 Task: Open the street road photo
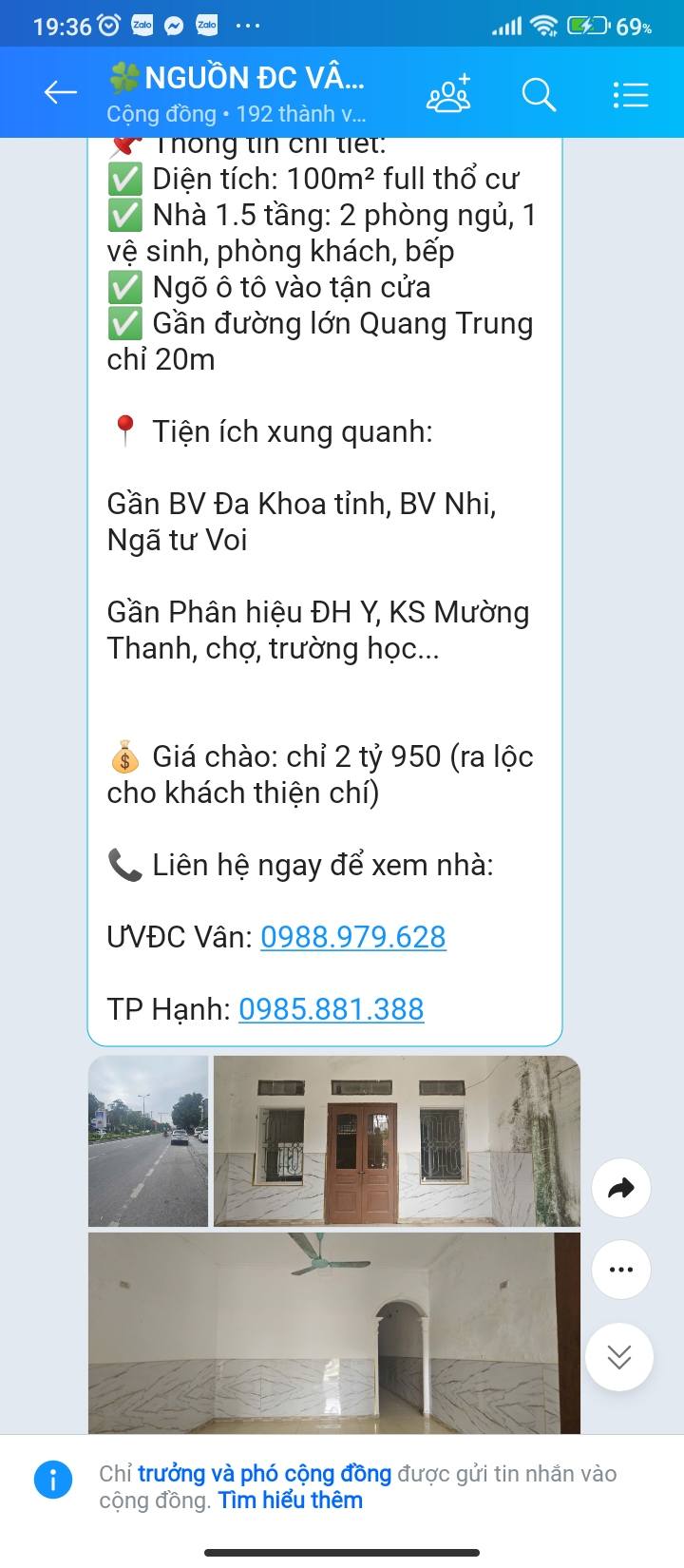148,1140
